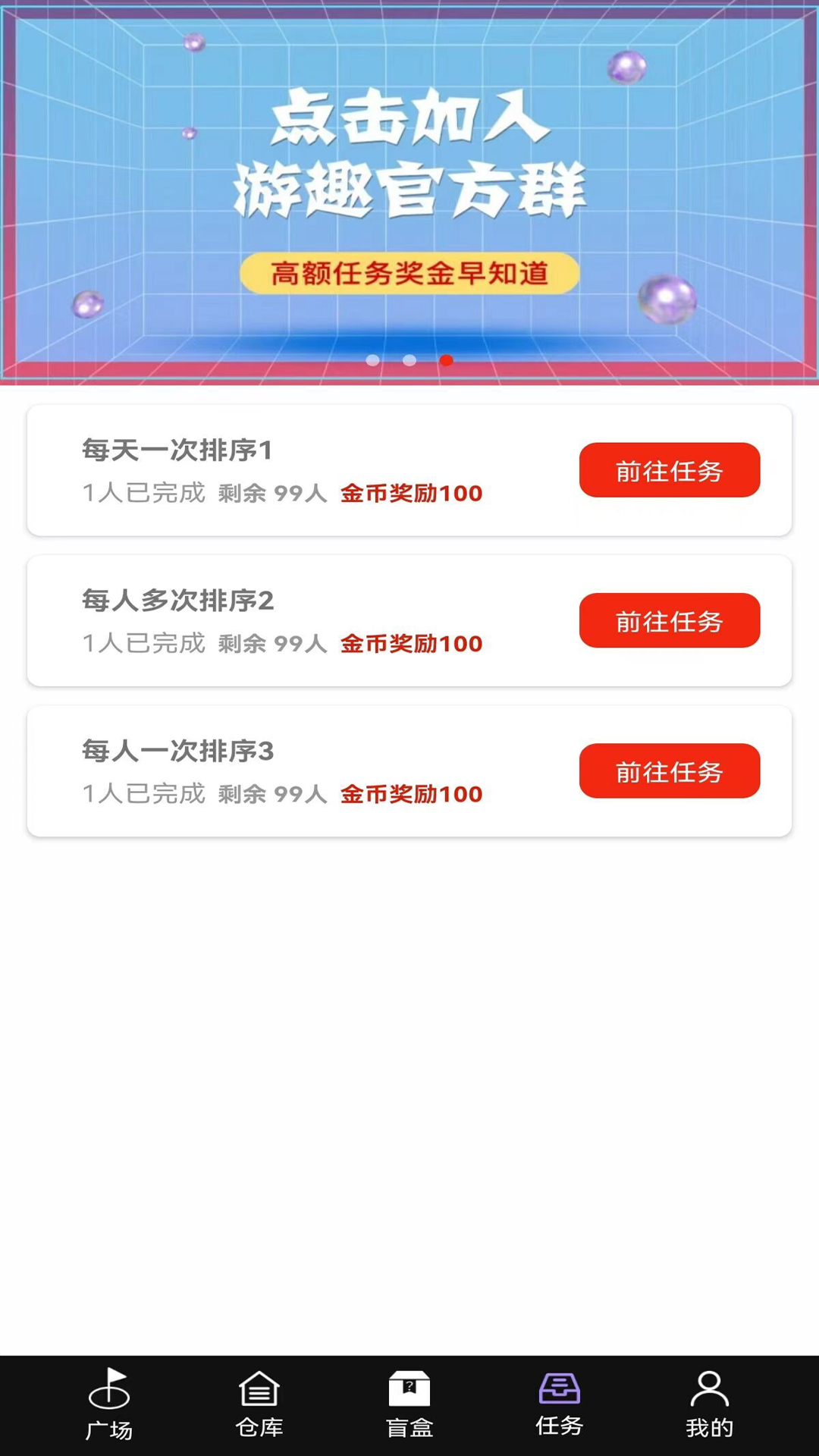Select the second carousel indicator dot
This screenshot has height=1456, width=819.
tap(409, 362)
